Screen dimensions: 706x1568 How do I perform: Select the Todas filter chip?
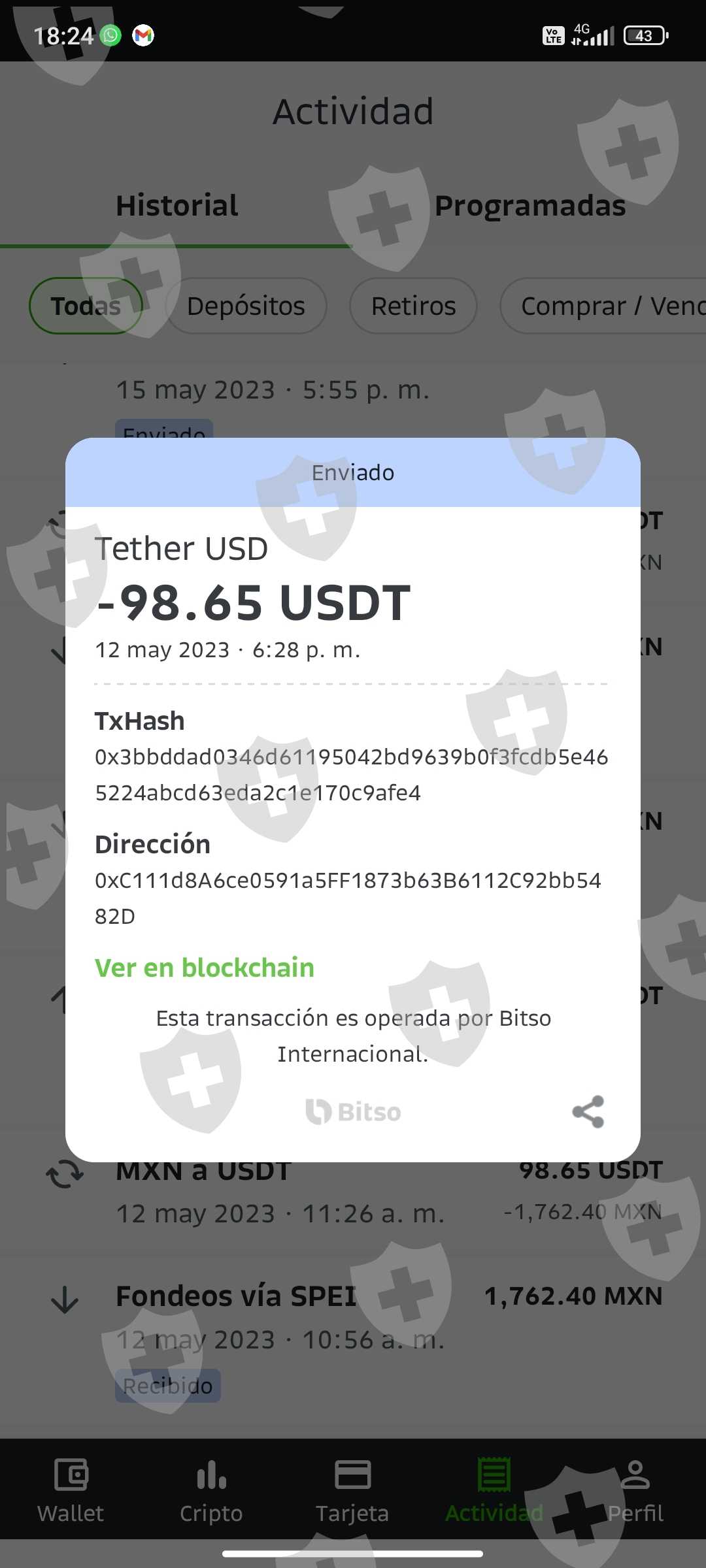point(86,306)
